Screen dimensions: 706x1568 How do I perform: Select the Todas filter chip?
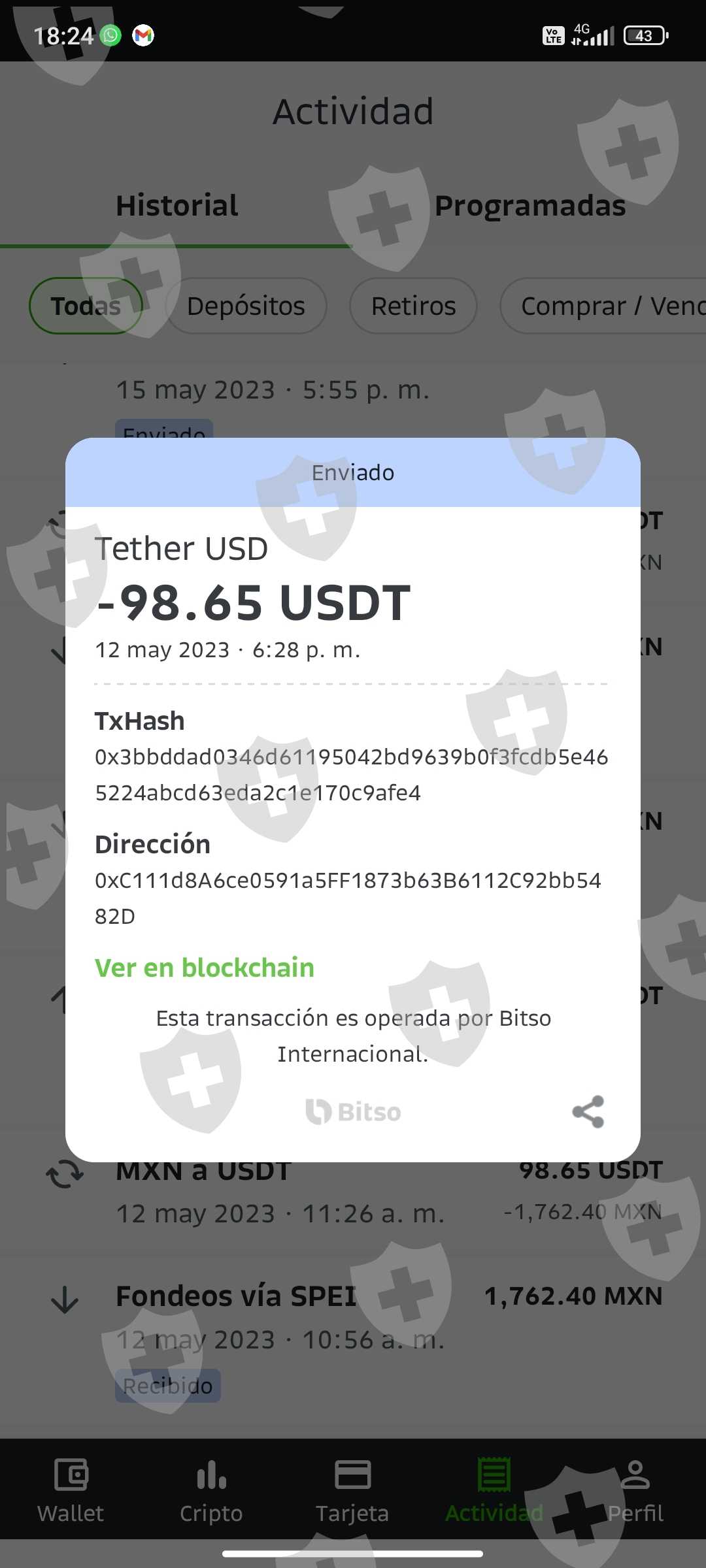point(86,306)
